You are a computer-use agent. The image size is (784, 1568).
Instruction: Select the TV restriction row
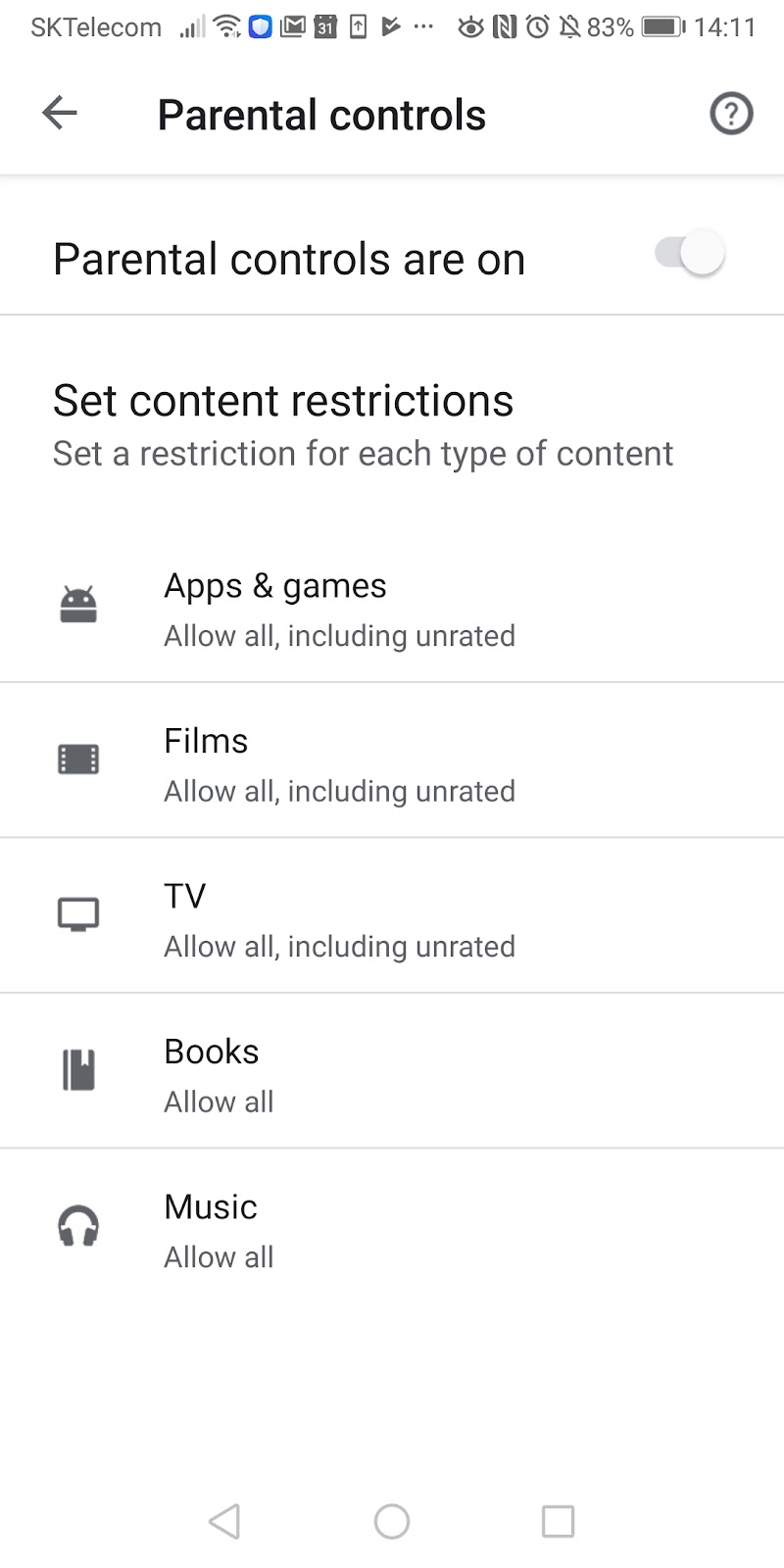[x=392, y=918]
